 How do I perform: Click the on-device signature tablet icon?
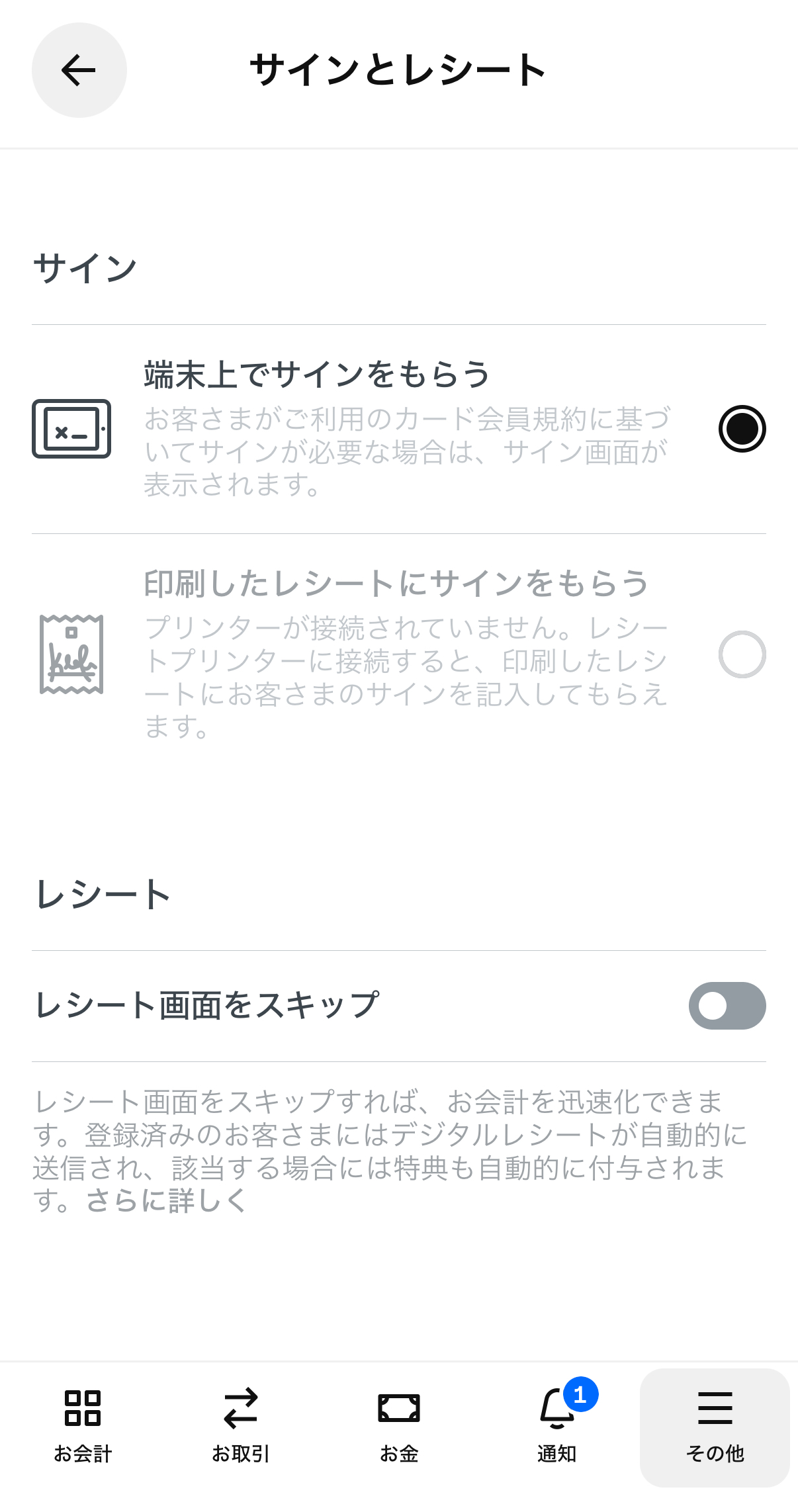(x=71, y=428)
